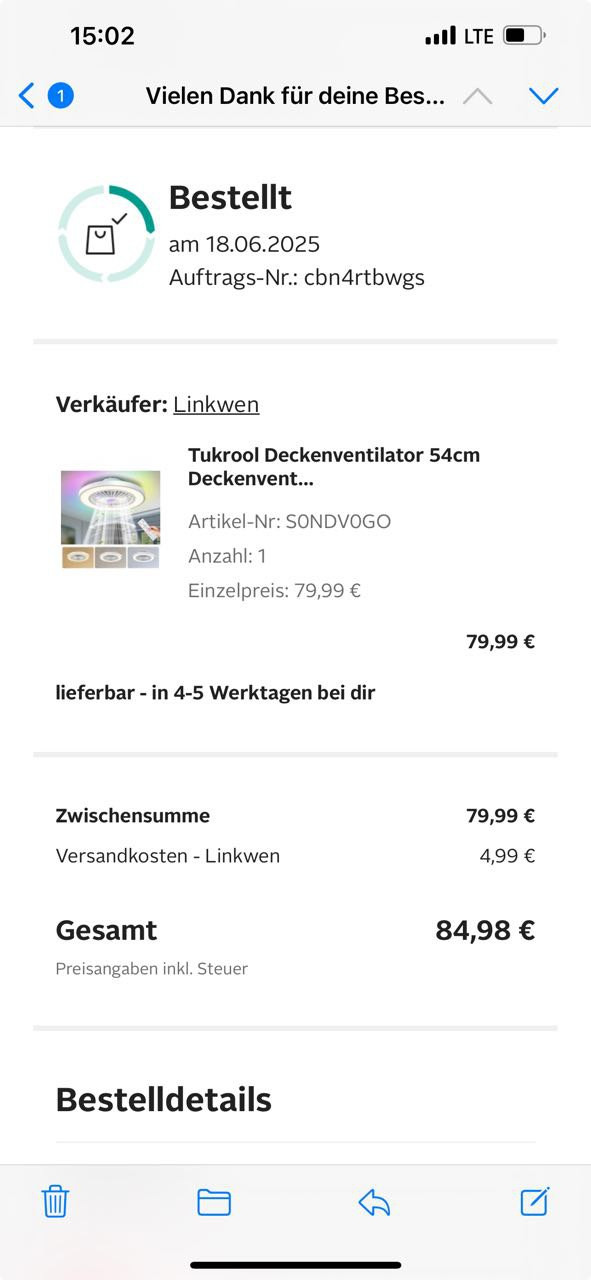Move this email to a folder
Screen dimensions: 591x1280
[214, 1201]
